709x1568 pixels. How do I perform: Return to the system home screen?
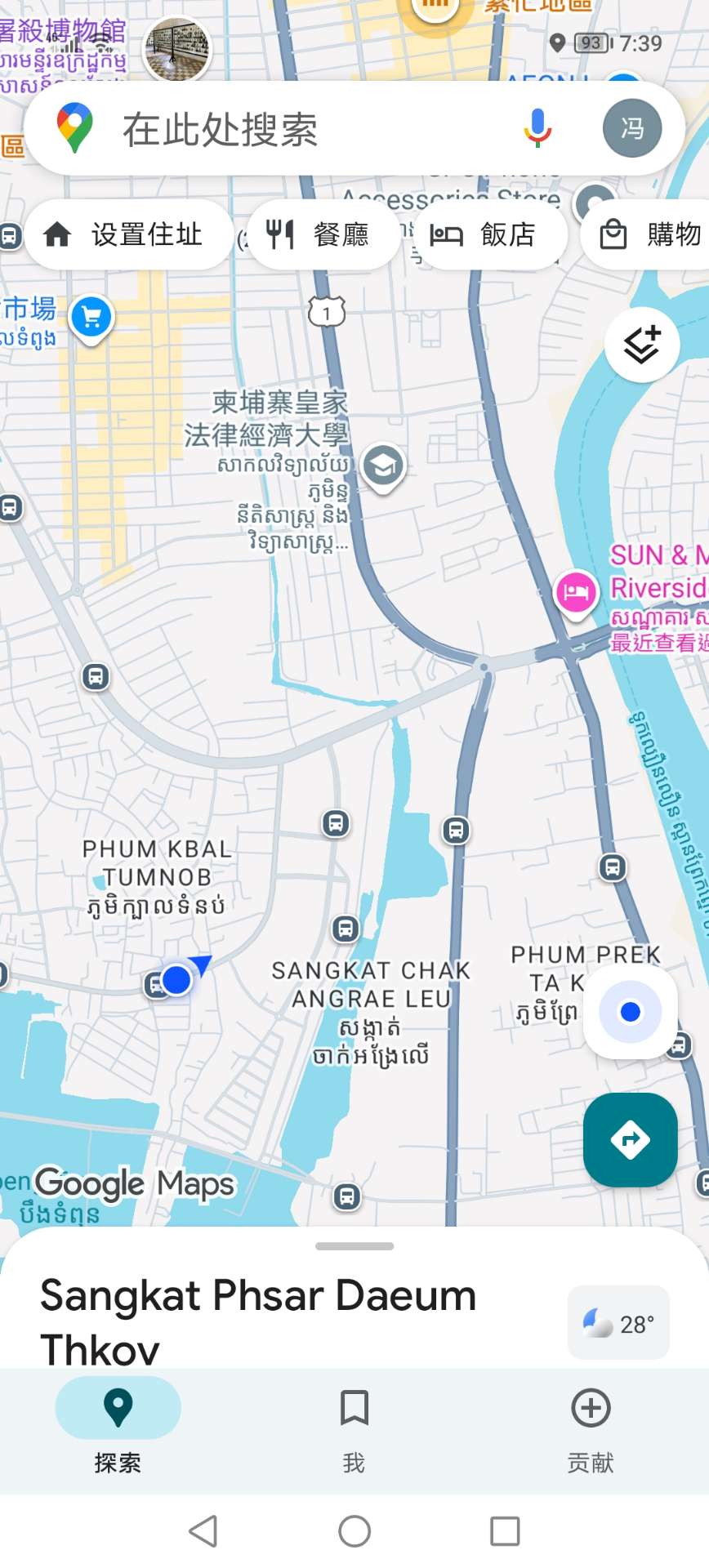(354, 1531)
